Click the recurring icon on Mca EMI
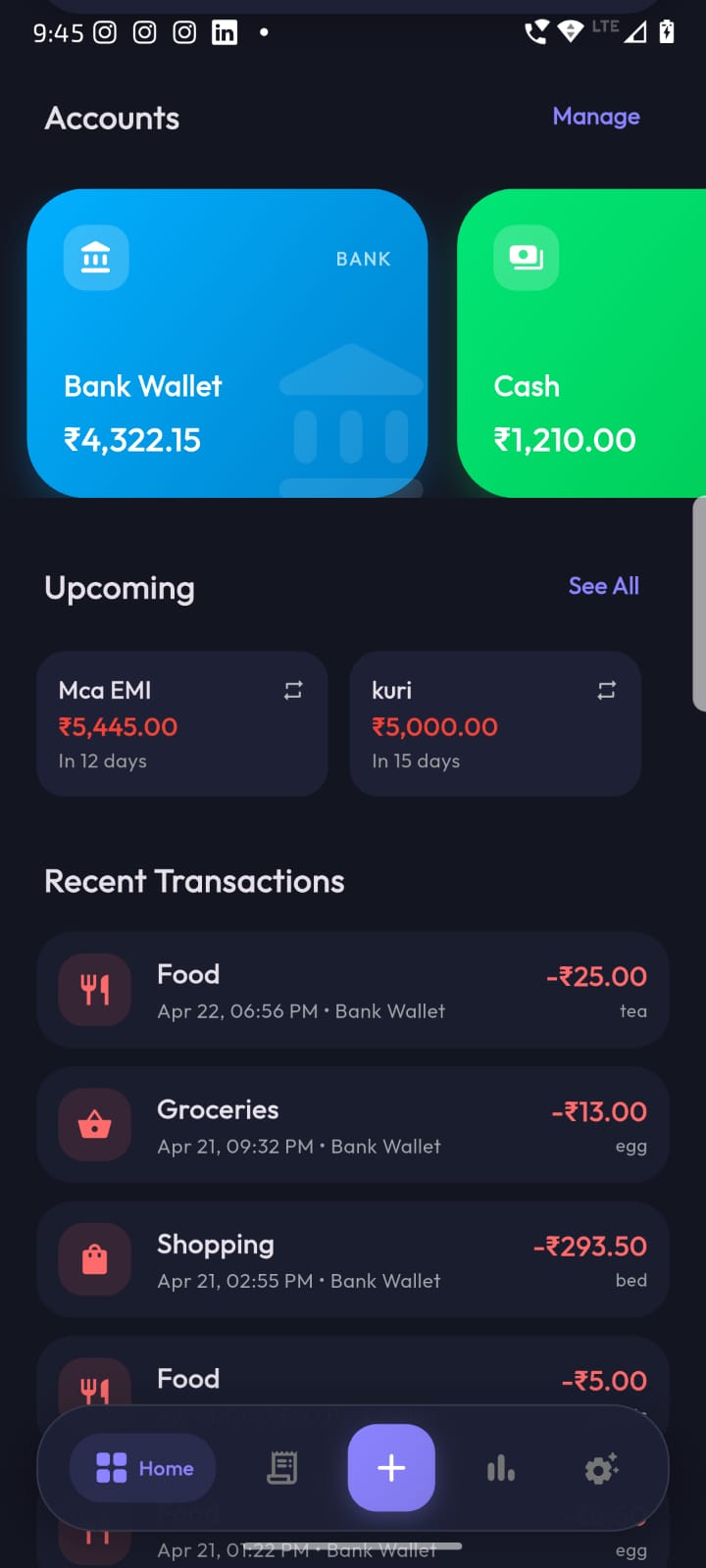The width and height of the screenshot is (706, 1568). pos(292,690)
